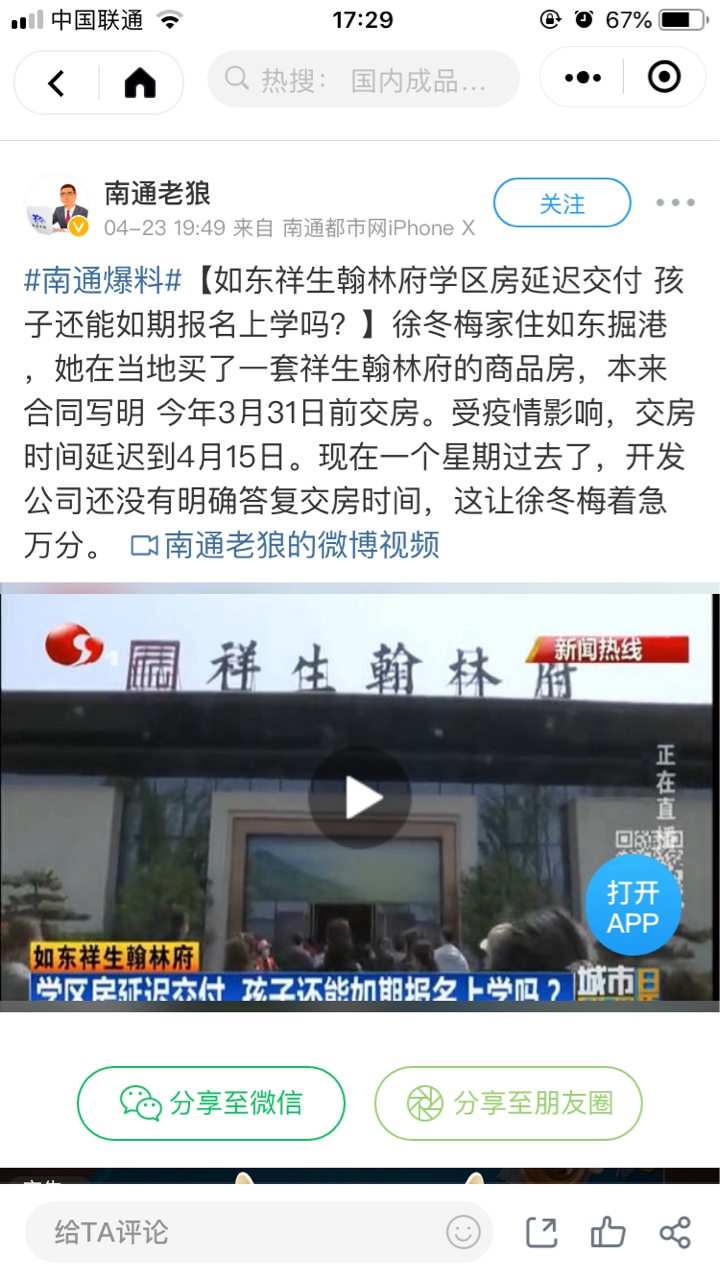Like this post with thumbs-up
Screen dimensions: 720x1280
pos(608,1232)
